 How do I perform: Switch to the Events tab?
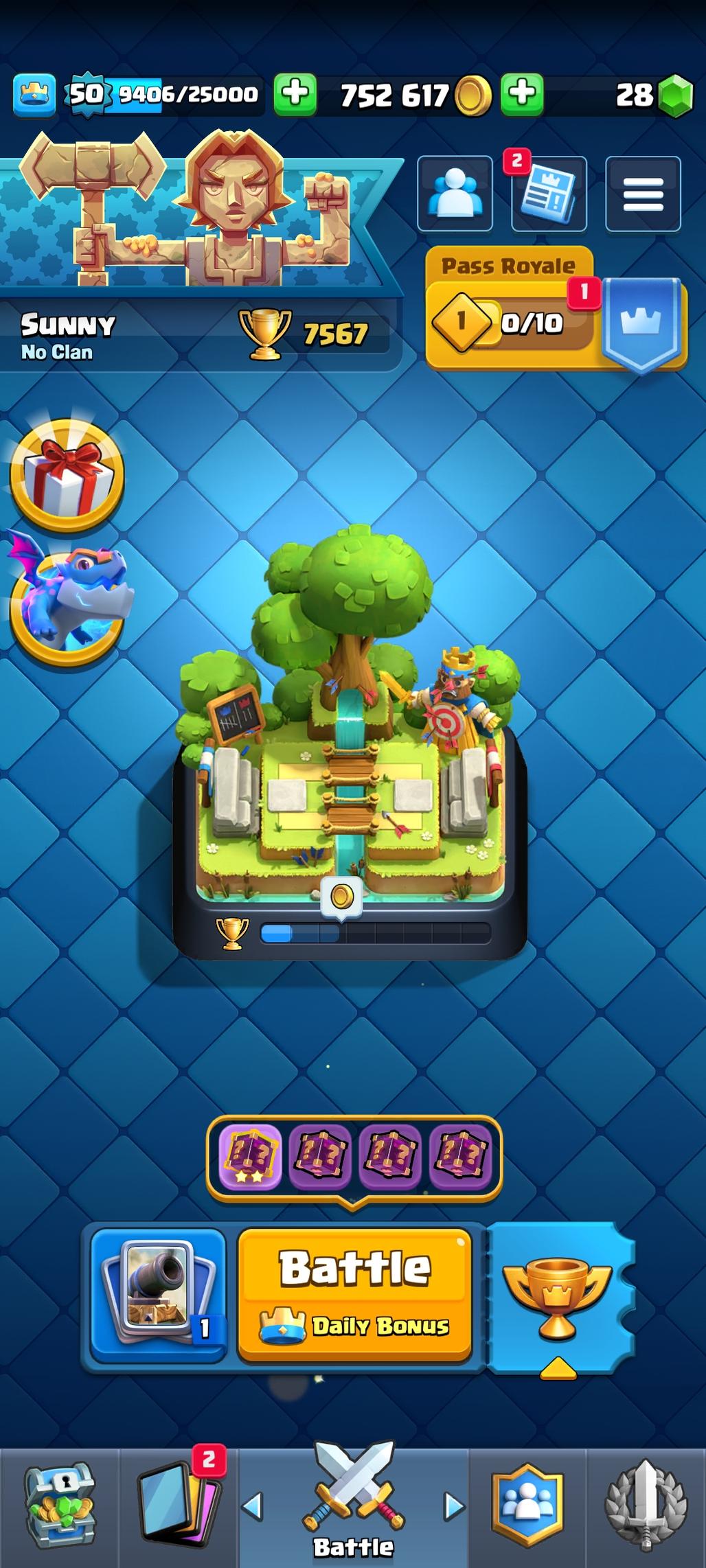coord(646,1508)
